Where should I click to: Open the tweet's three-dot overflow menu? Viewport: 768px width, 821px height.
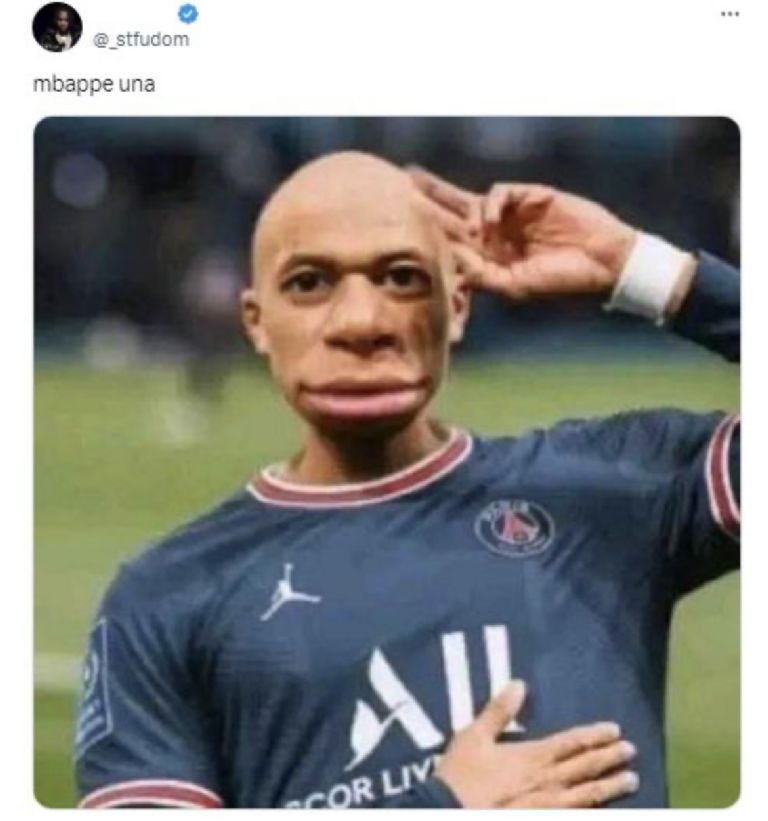click(730, 14)
